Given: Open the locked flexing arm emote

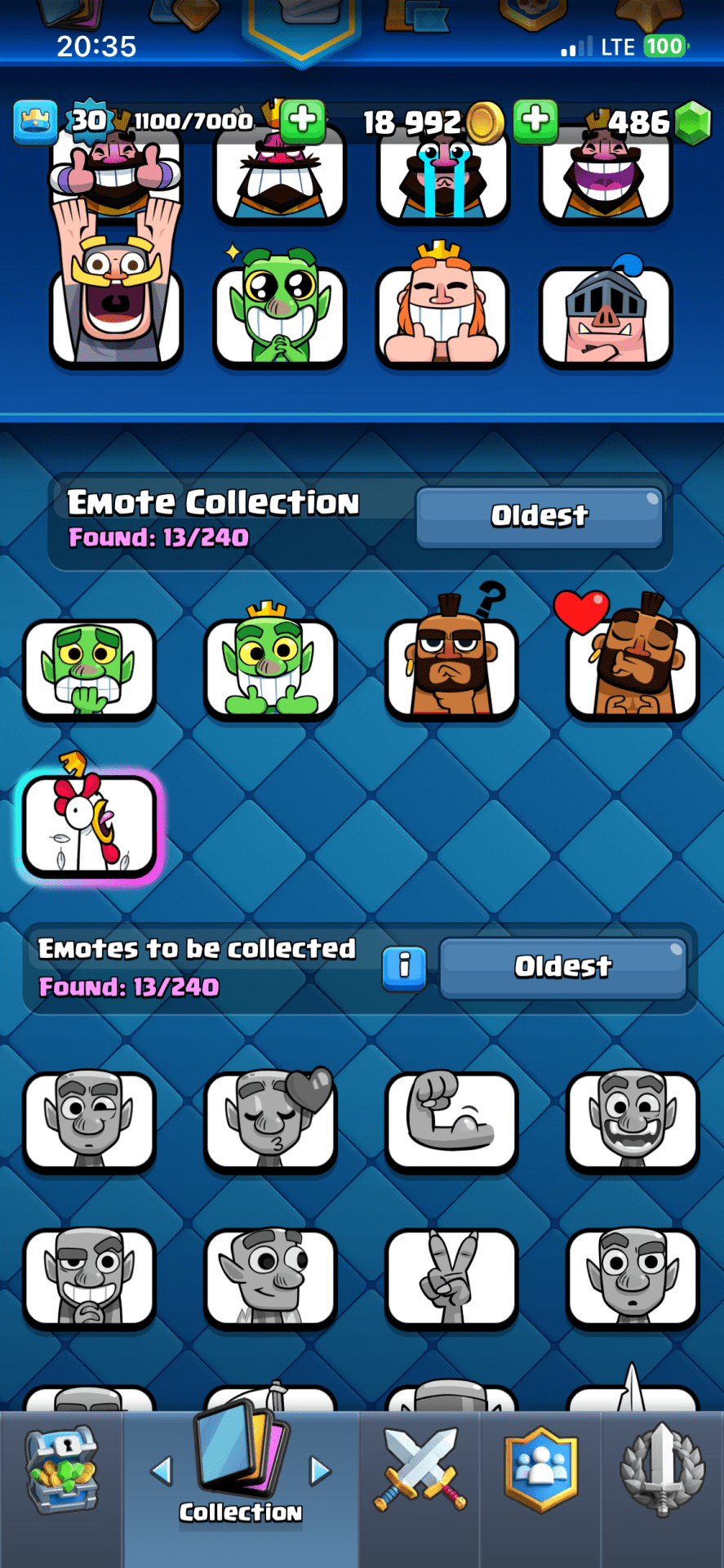Looking at the screenshot, I should 451,1119.
